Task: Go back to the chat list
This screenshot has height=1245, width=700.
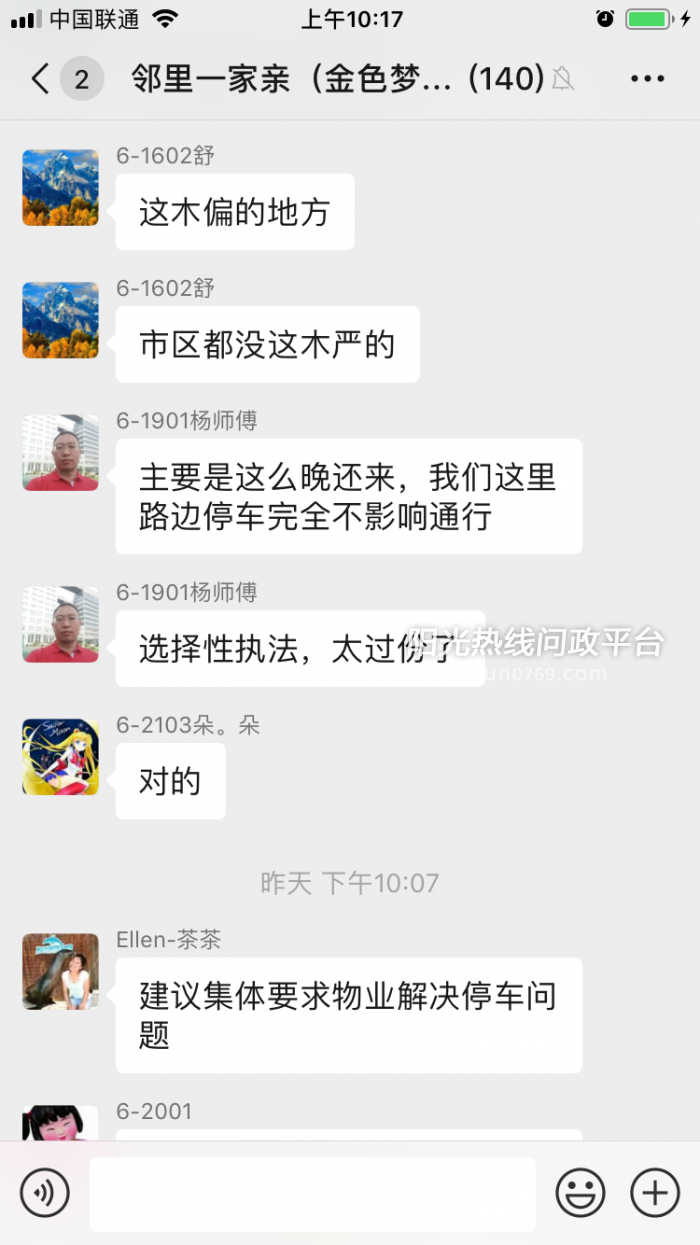Action: point(40,79)
